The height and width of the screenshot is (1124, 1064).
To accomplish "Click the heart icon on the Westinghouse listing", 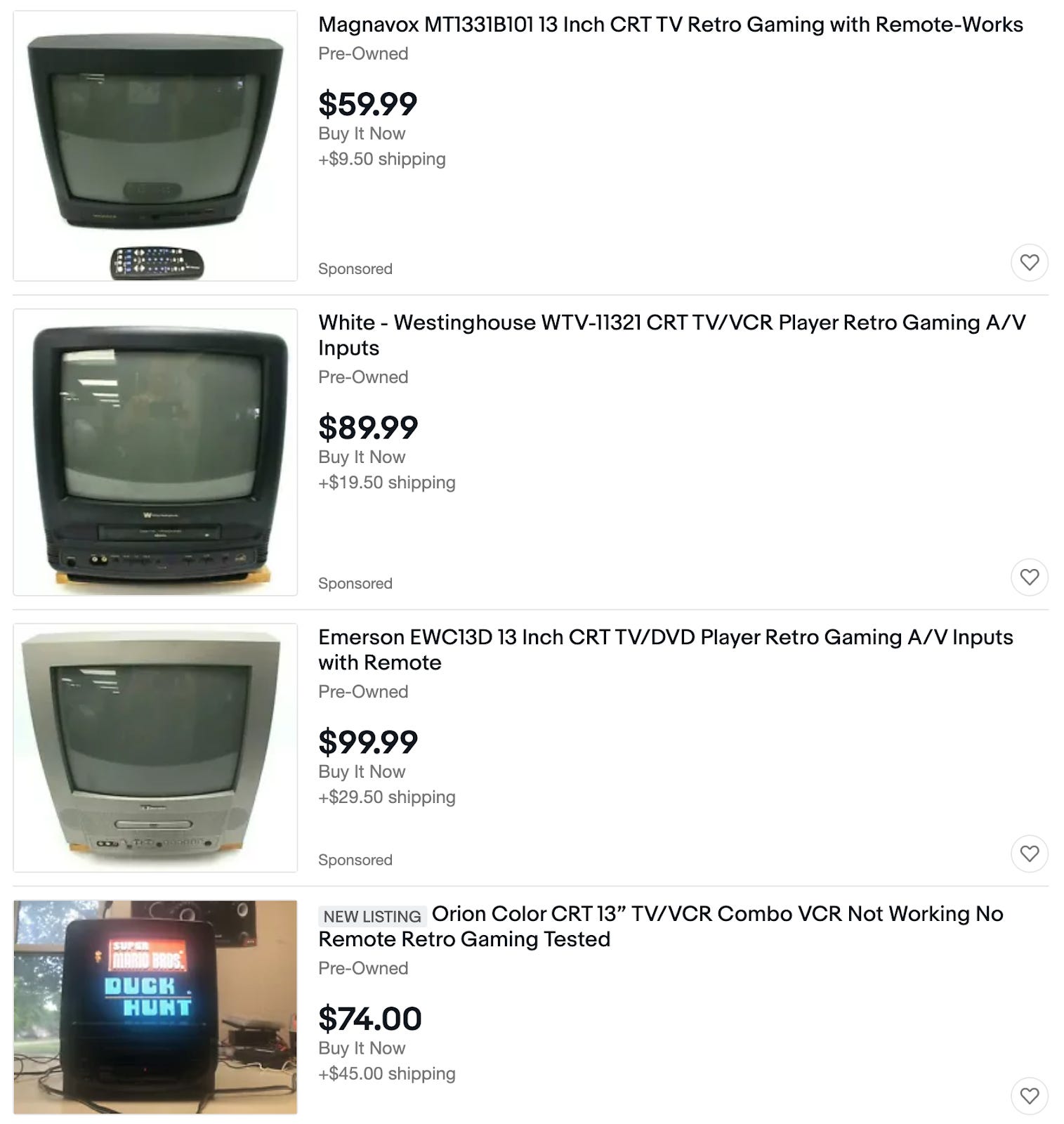I will click(1030, 577).
